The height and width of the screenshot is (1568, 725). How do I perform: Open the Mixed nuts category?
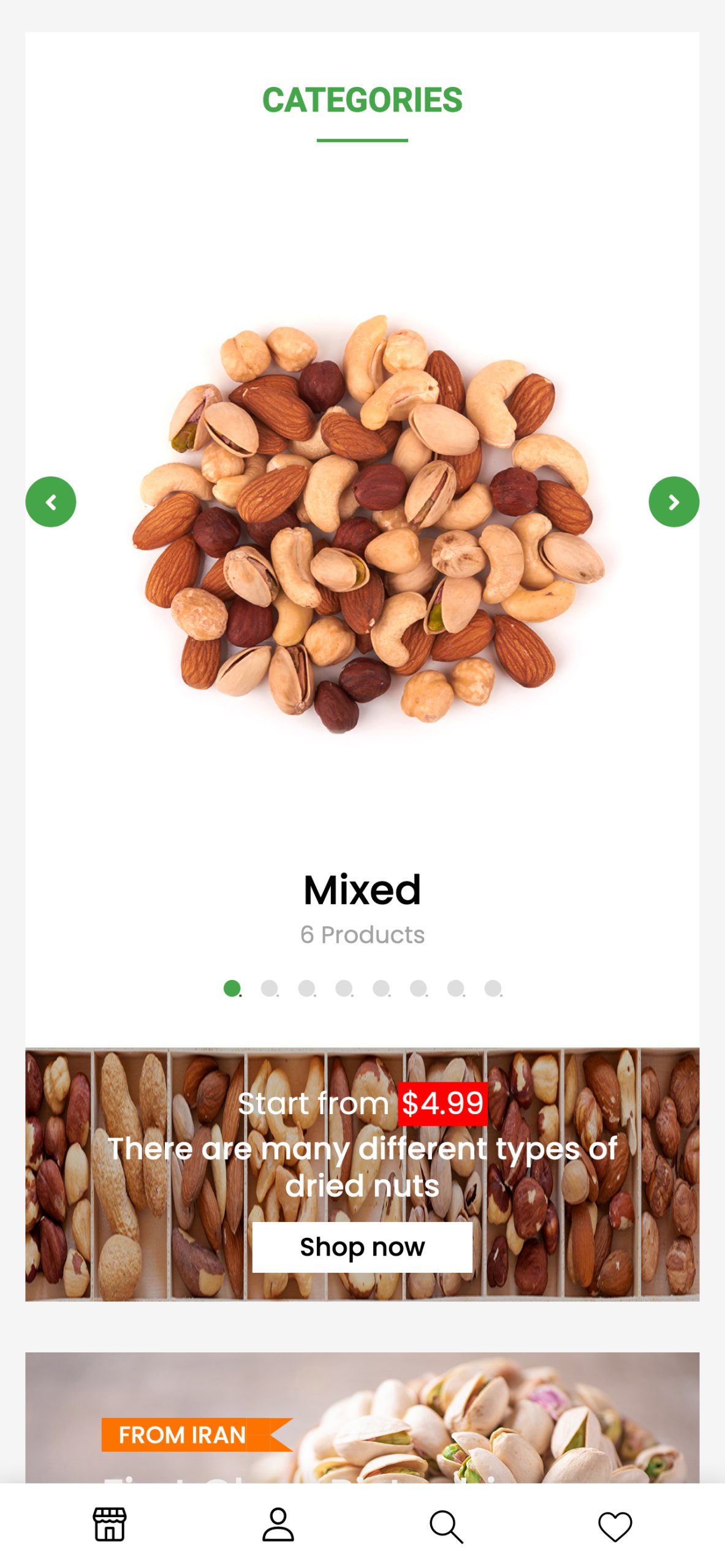(x=362, y=889)
